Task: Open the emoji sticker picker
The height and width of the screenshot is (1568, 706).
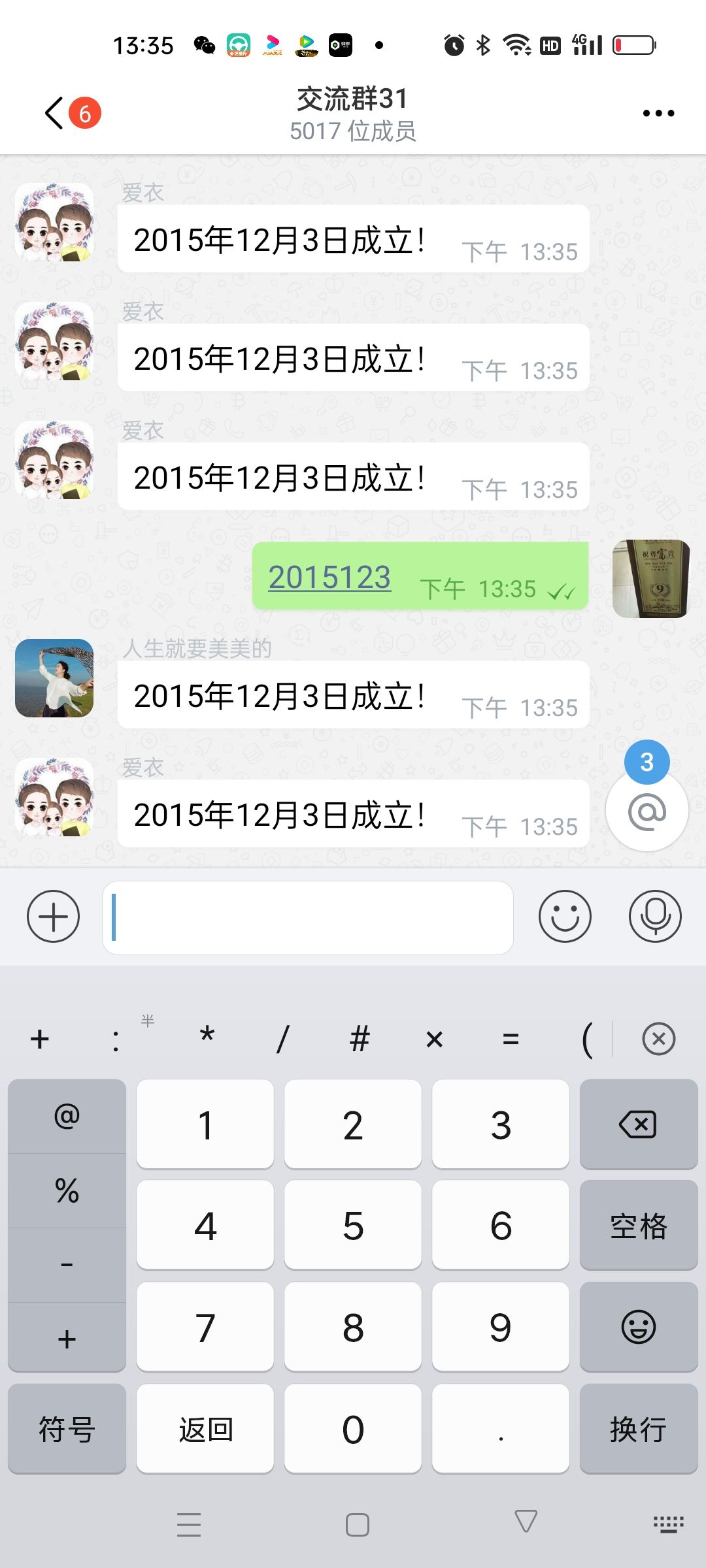Action: [565, 916]
